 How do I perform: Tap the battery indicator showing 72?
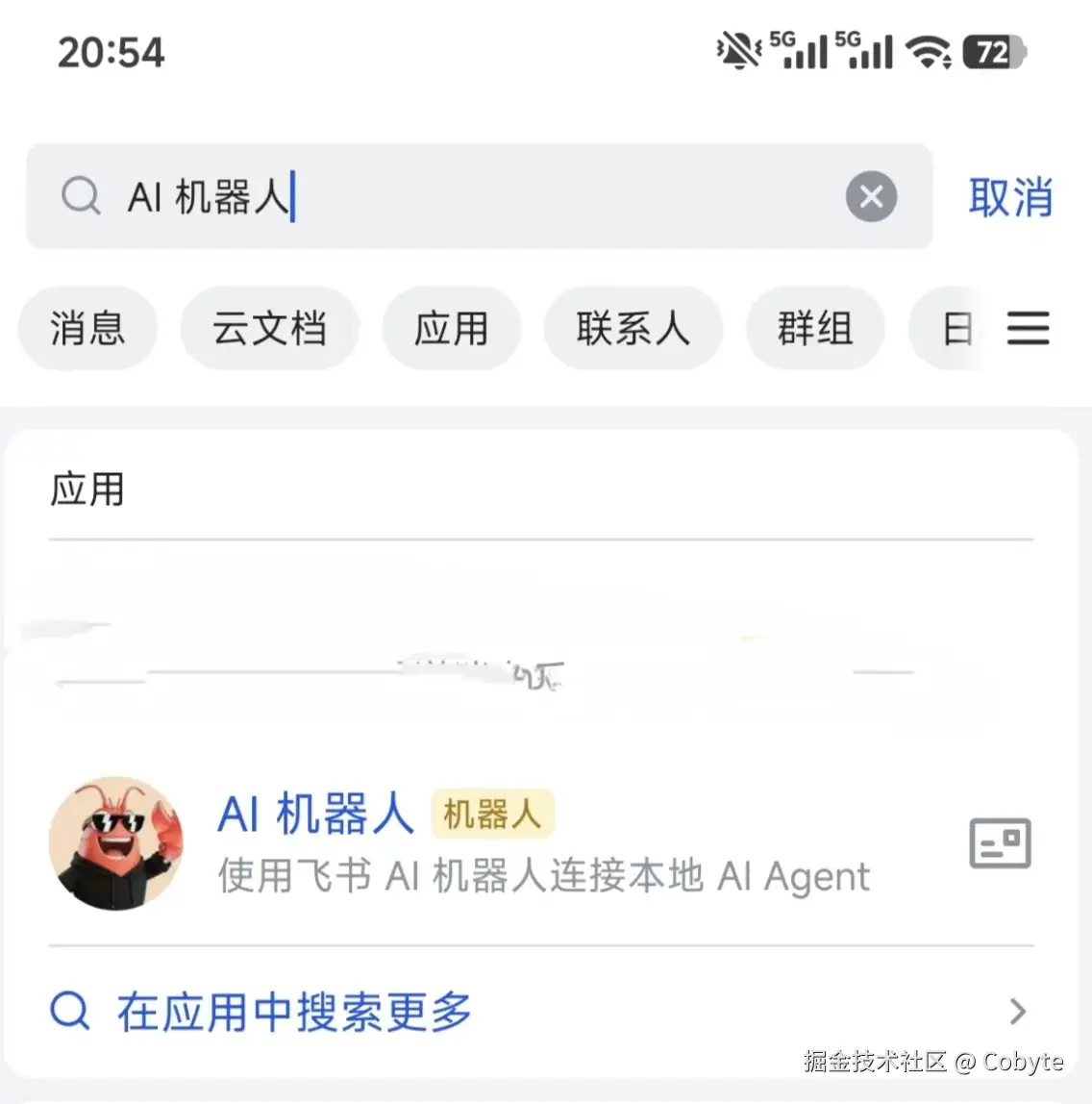[x=995, y=52]
